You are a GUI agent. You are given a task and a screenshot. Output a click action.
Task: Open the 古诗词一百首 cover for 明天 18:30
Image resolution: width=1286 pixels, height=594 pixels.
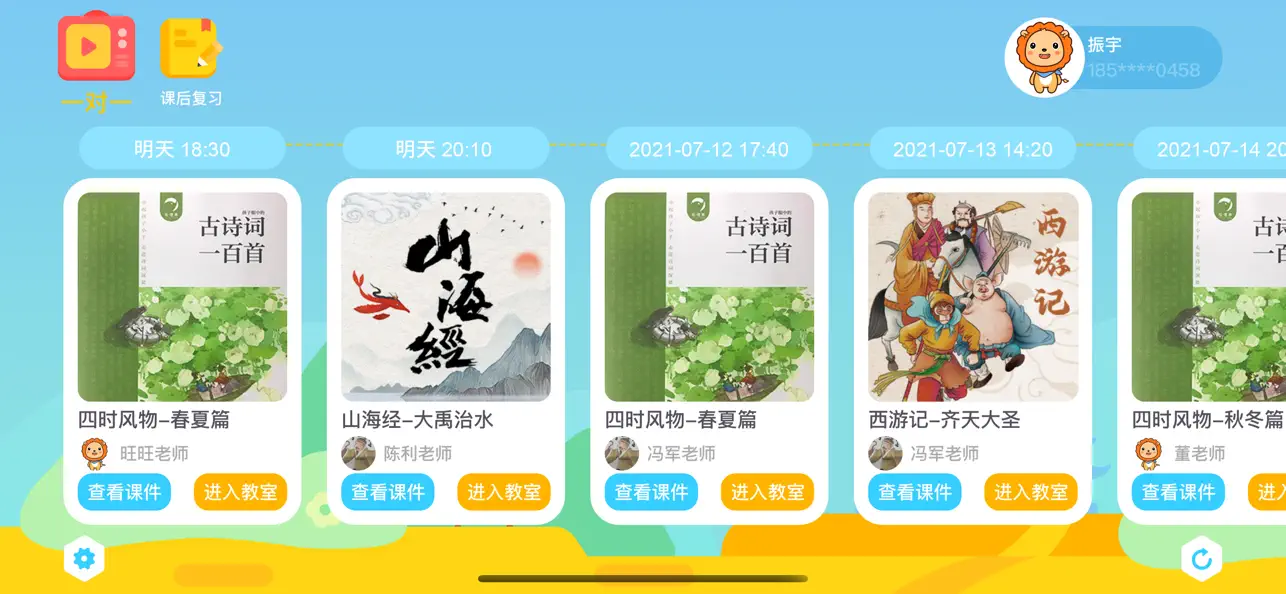point(182,297)
